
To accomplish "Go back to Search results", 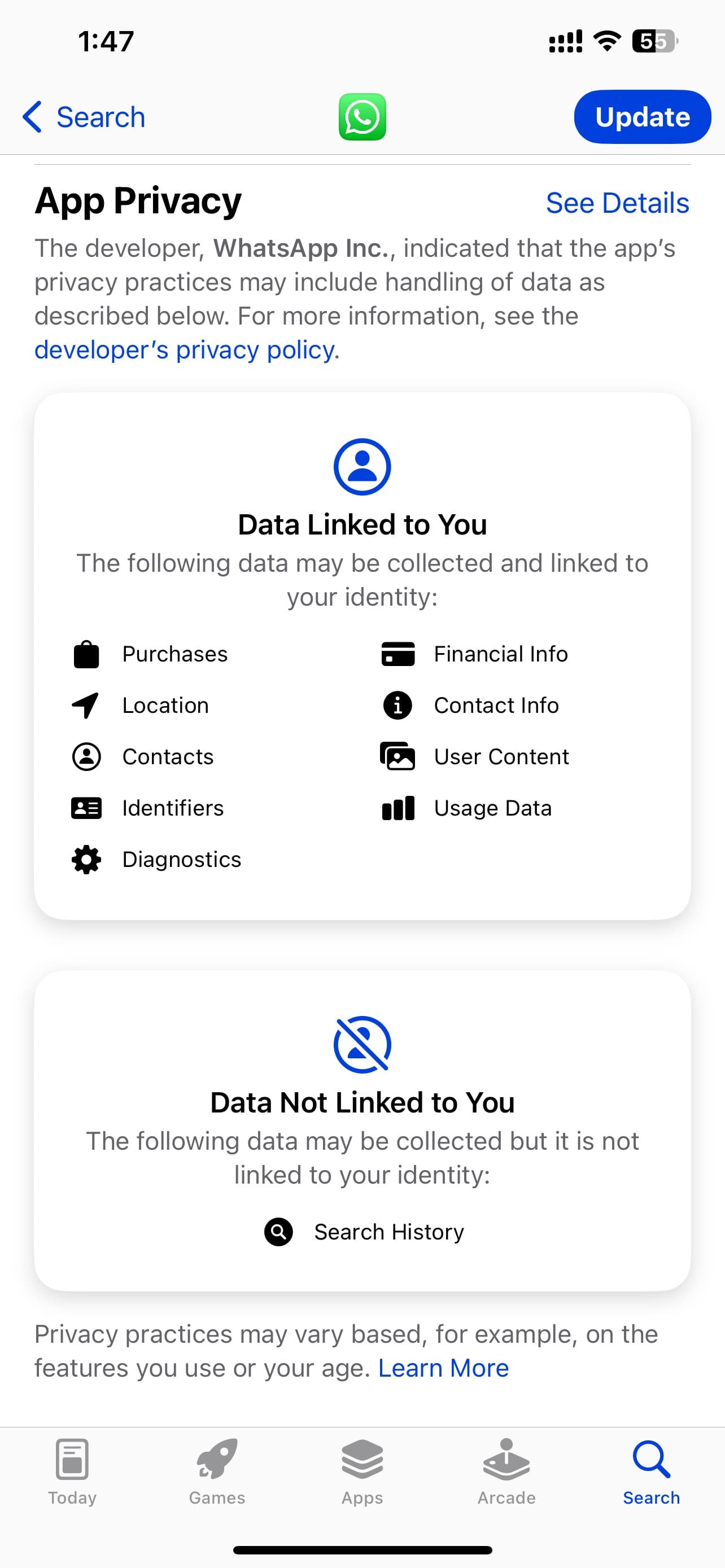I will point(84,117).
